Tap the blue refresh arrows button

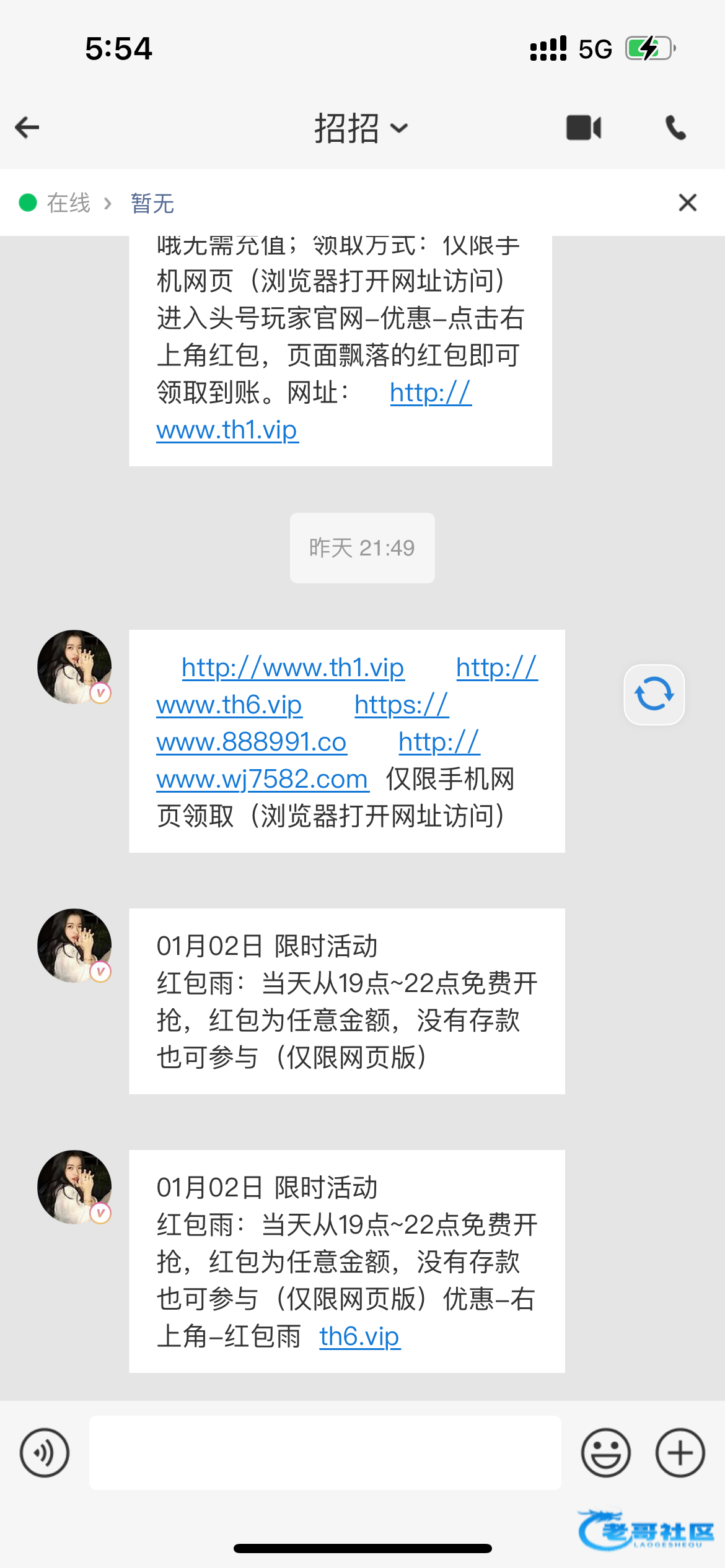(x=654, y=694)
